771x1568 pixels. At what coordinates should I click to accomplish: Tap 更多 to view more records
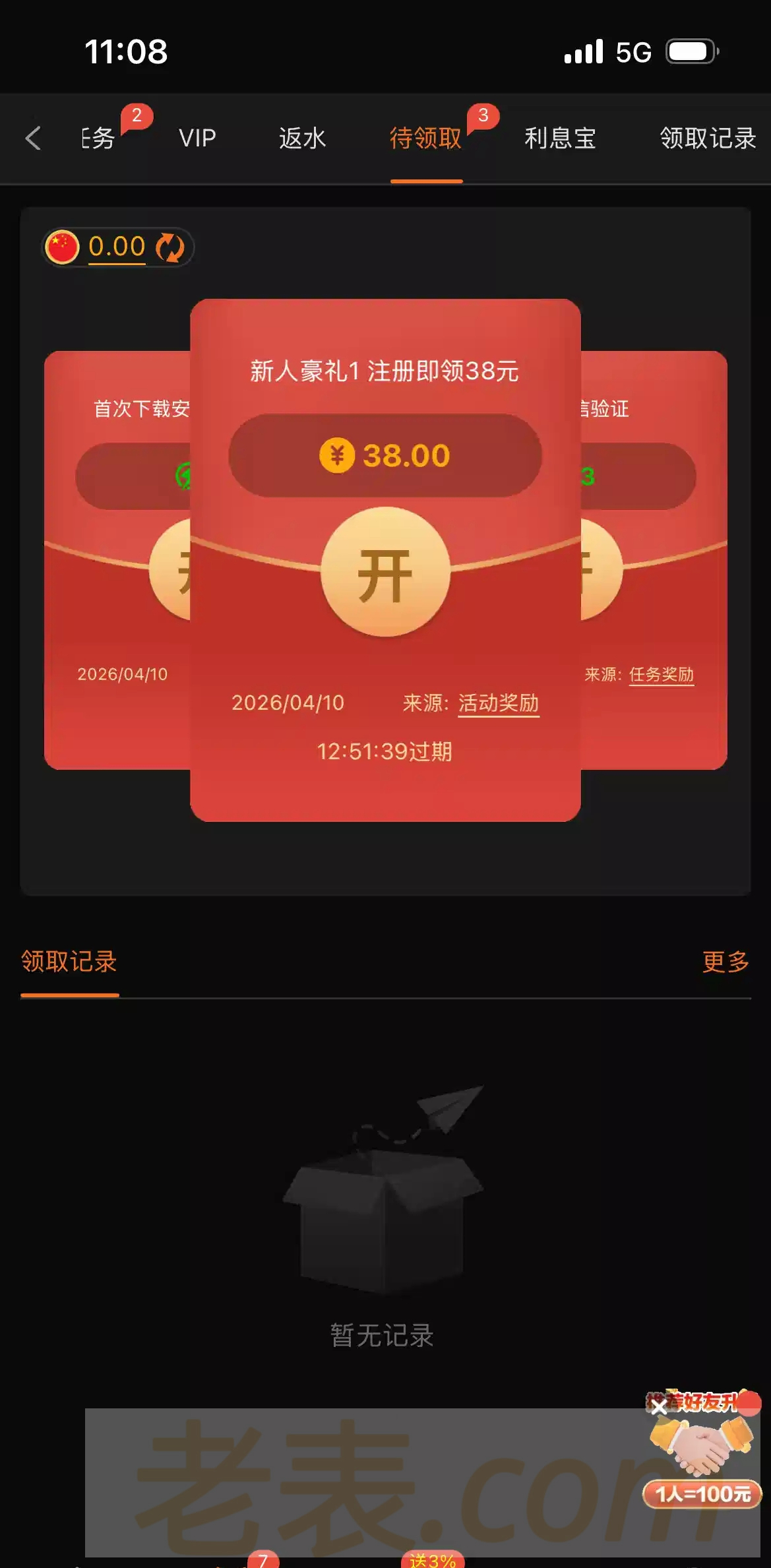725,962
